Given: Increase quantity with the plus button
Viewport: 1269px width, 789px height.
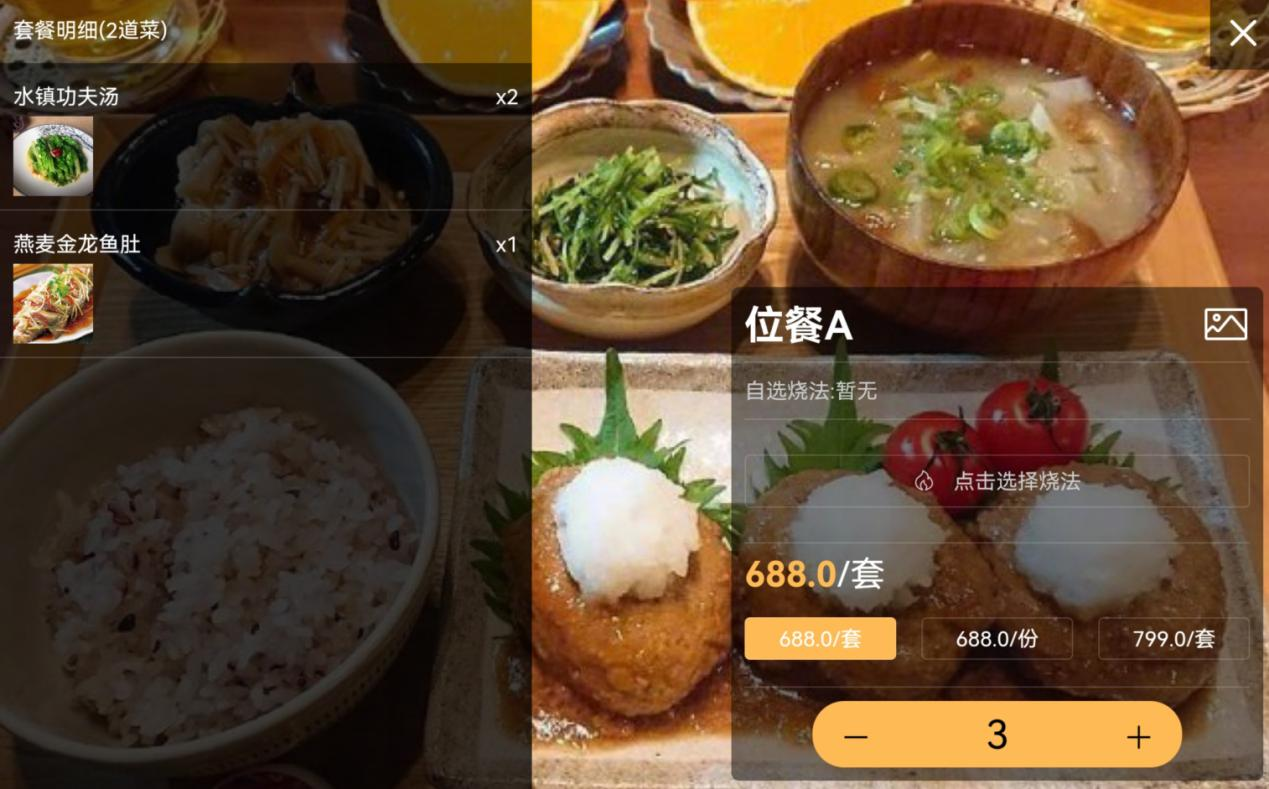Looking at the screenshot, I should (1138, 737).
